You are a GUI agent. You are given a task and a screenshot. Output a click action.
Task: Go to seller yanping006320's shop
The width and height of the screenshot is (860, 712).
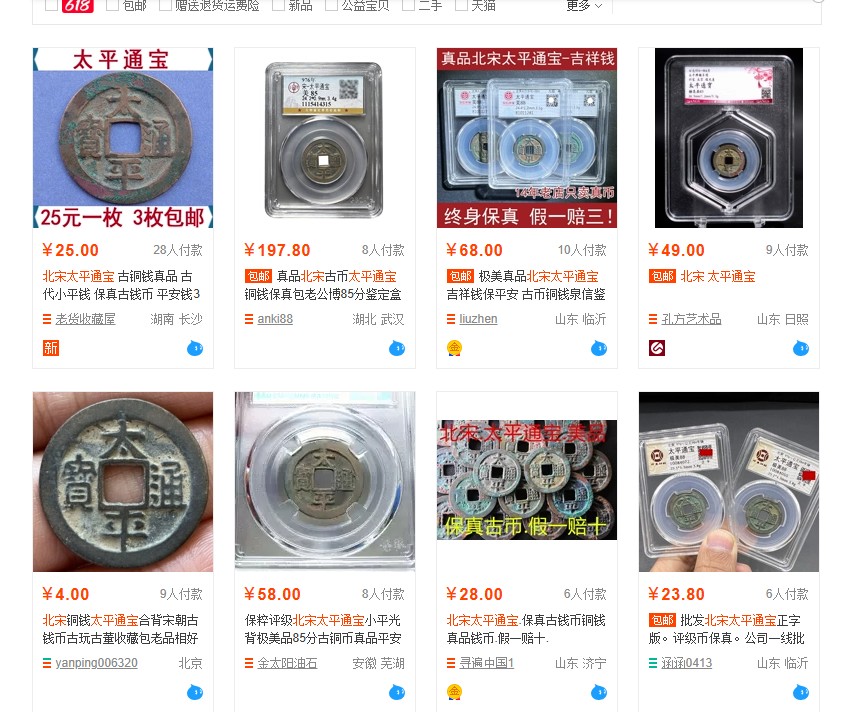pos(96,663)
